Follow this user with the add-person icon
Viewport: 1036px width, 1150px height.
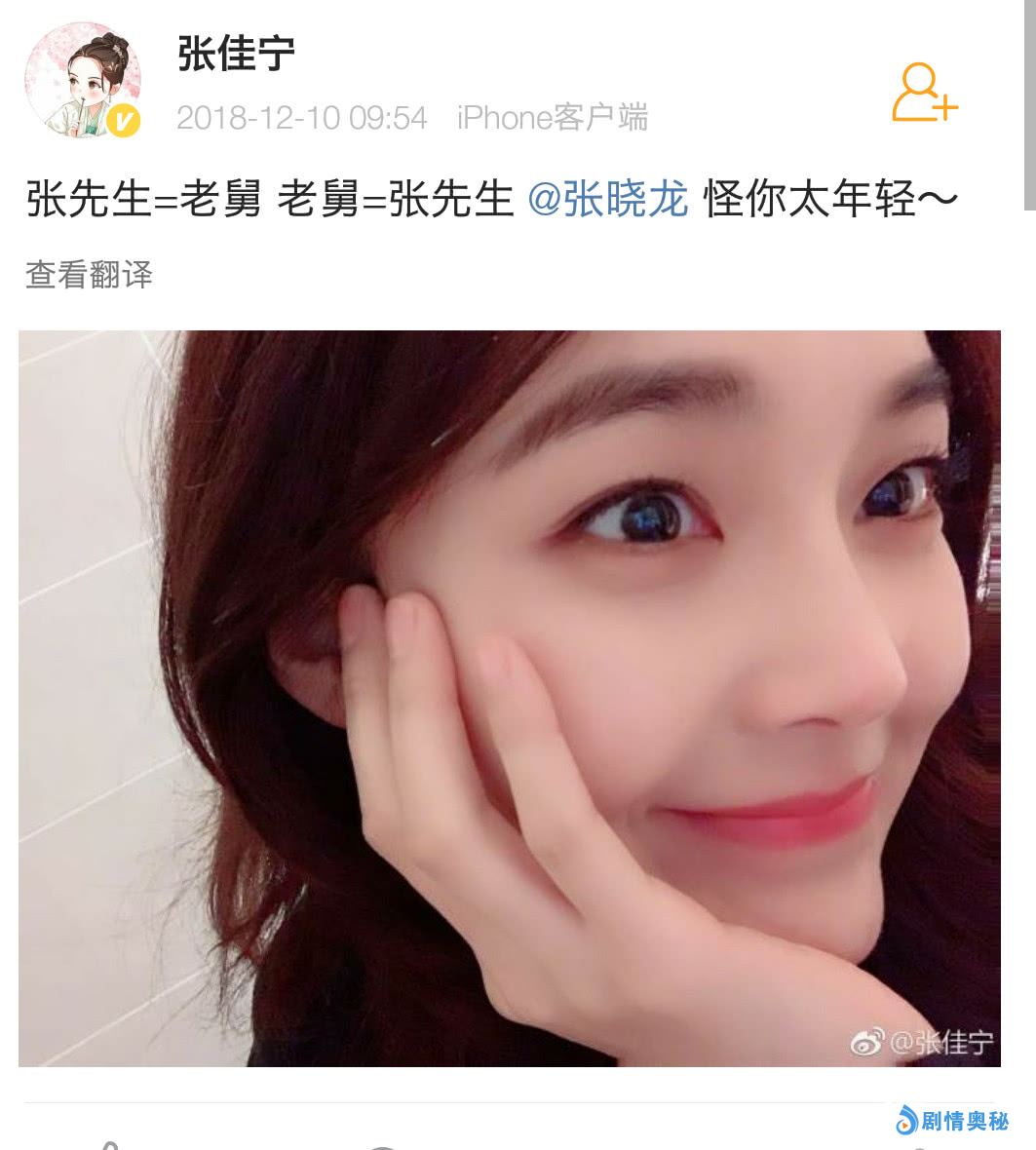(x=924, y=94)
